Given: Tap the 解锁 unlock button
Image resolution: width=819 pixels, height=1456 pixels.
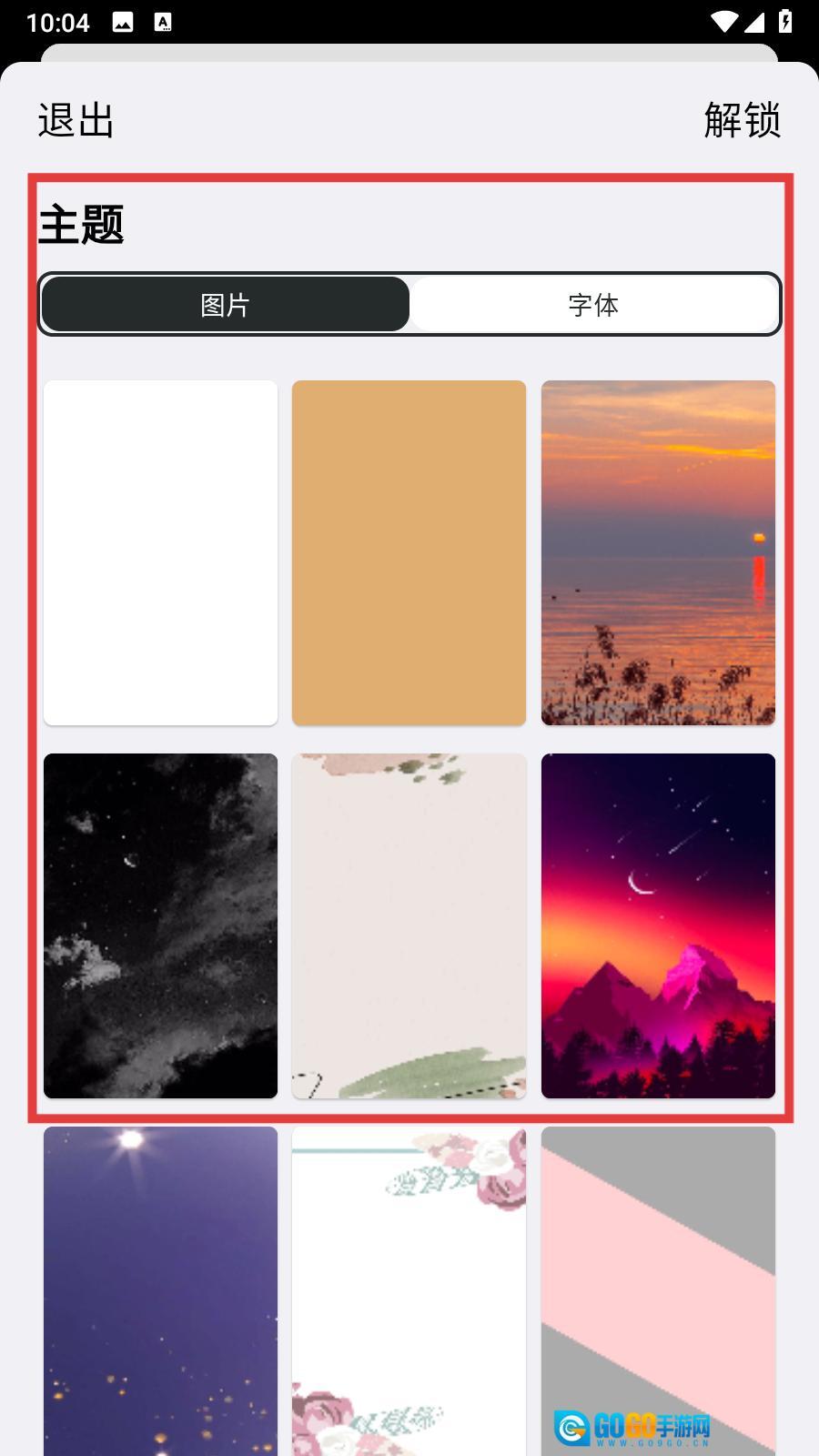Looking at the screenshot, I should (x=742, y=120).
